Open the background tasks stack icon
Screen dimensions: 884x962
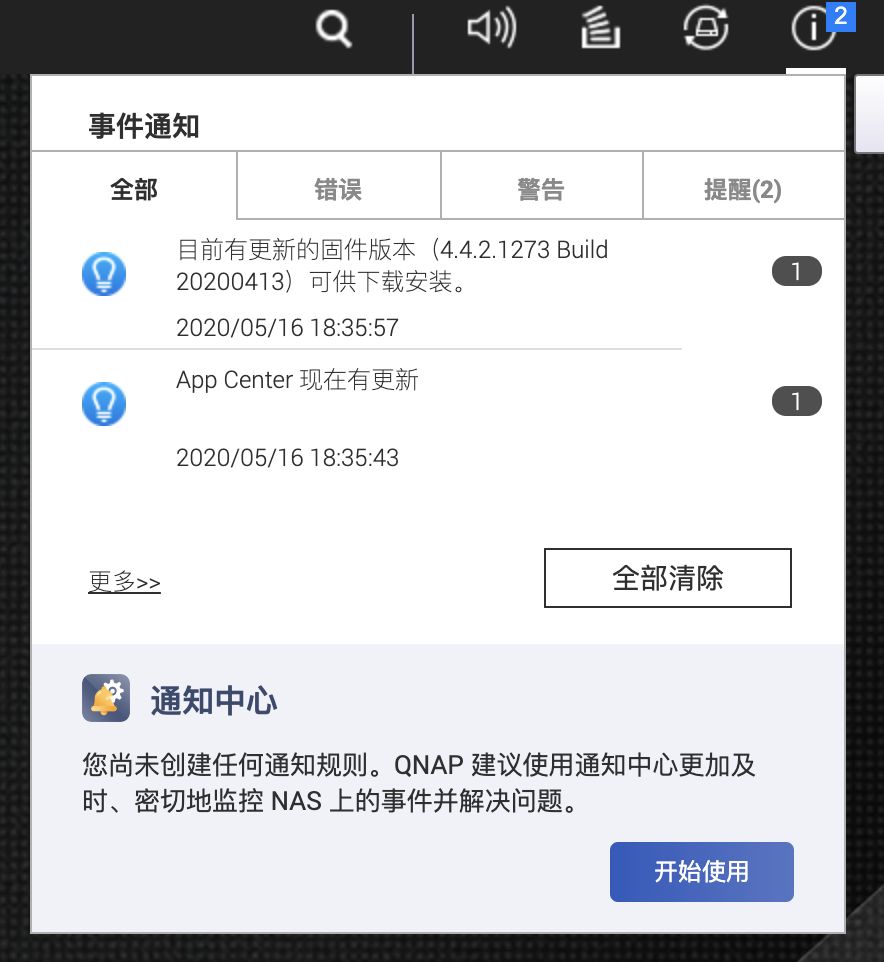(x=601, y=30)
